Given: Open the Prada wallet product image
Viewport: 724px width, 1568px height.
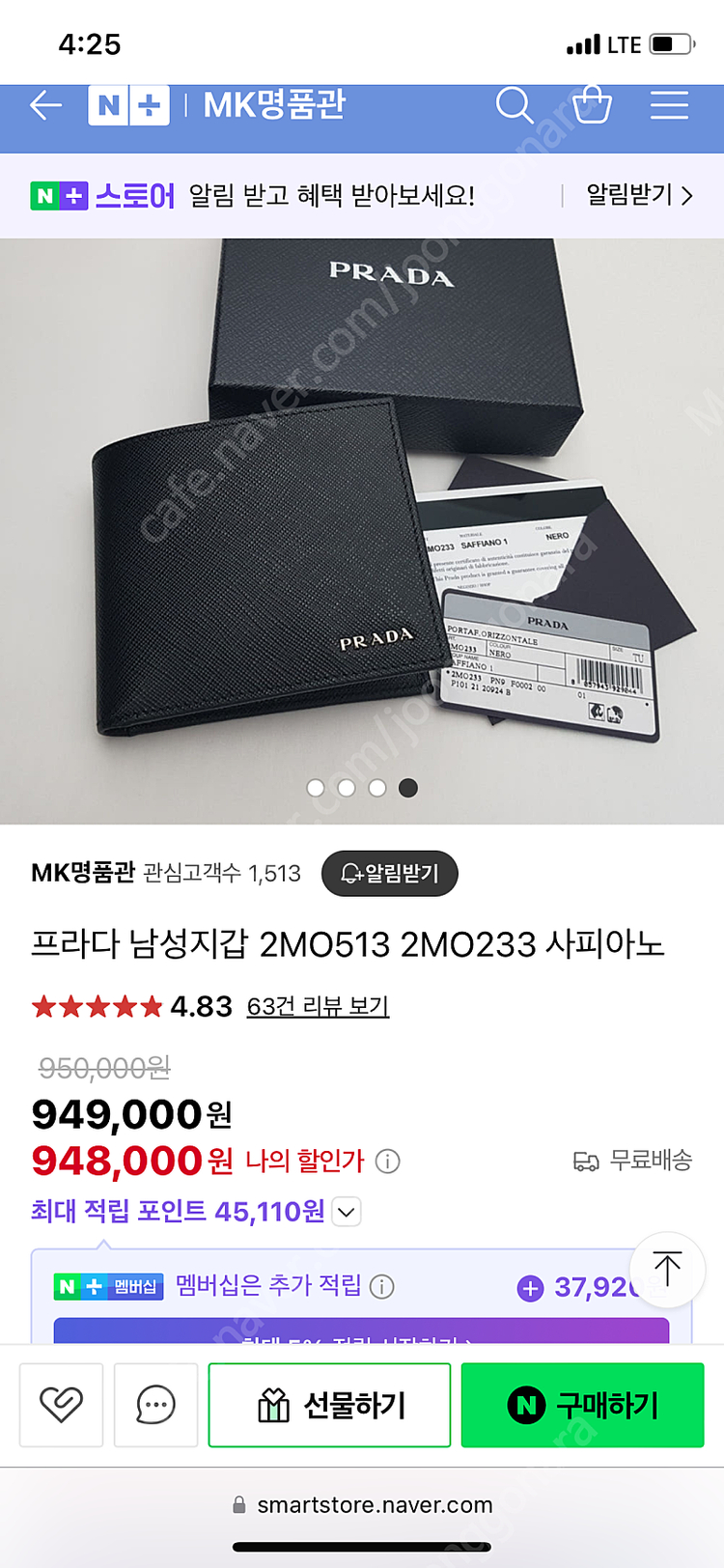Looking at the screenshot, I should click(x=362, y=531).
